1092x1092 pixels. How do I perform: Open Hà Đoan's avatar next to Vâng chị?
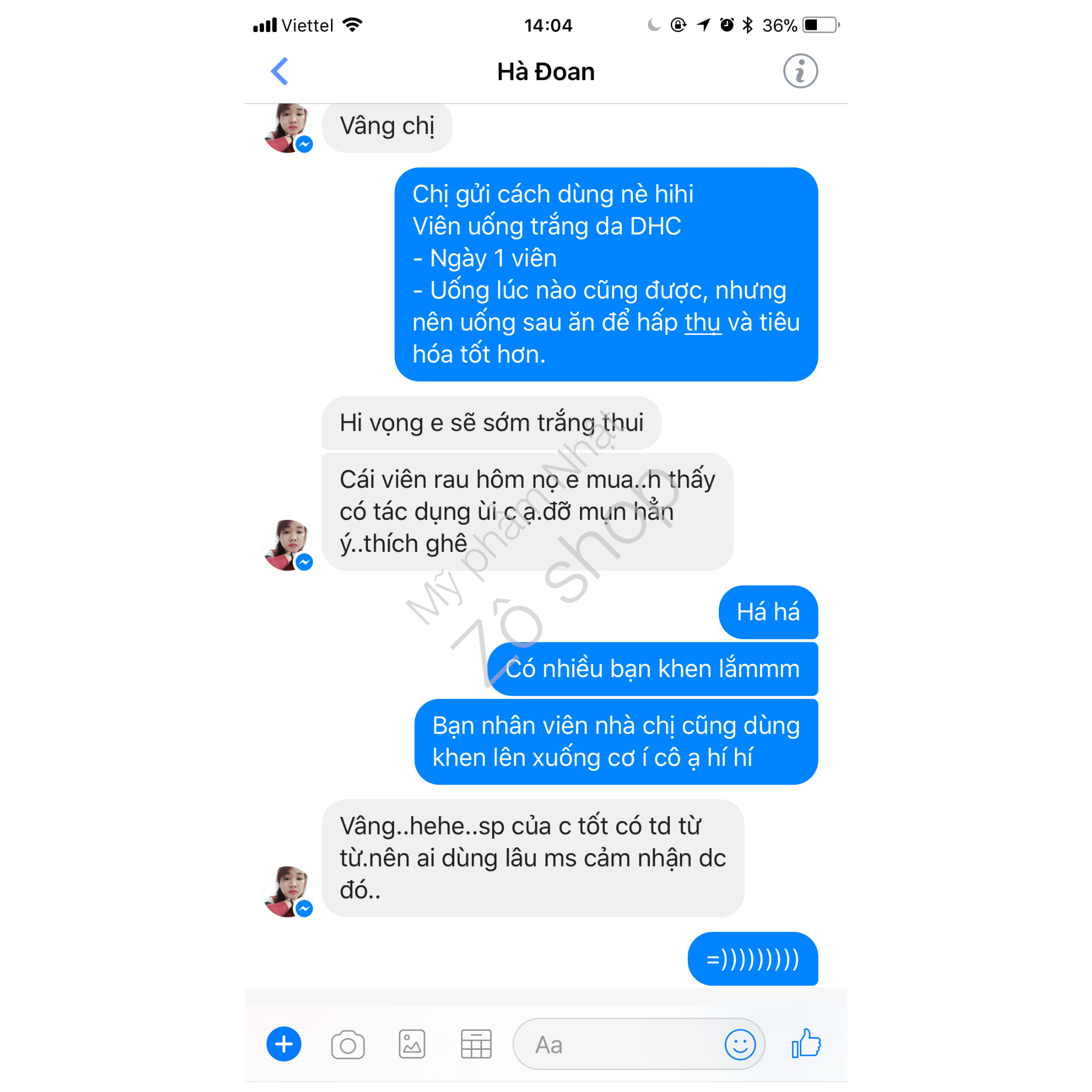point(287,129)
